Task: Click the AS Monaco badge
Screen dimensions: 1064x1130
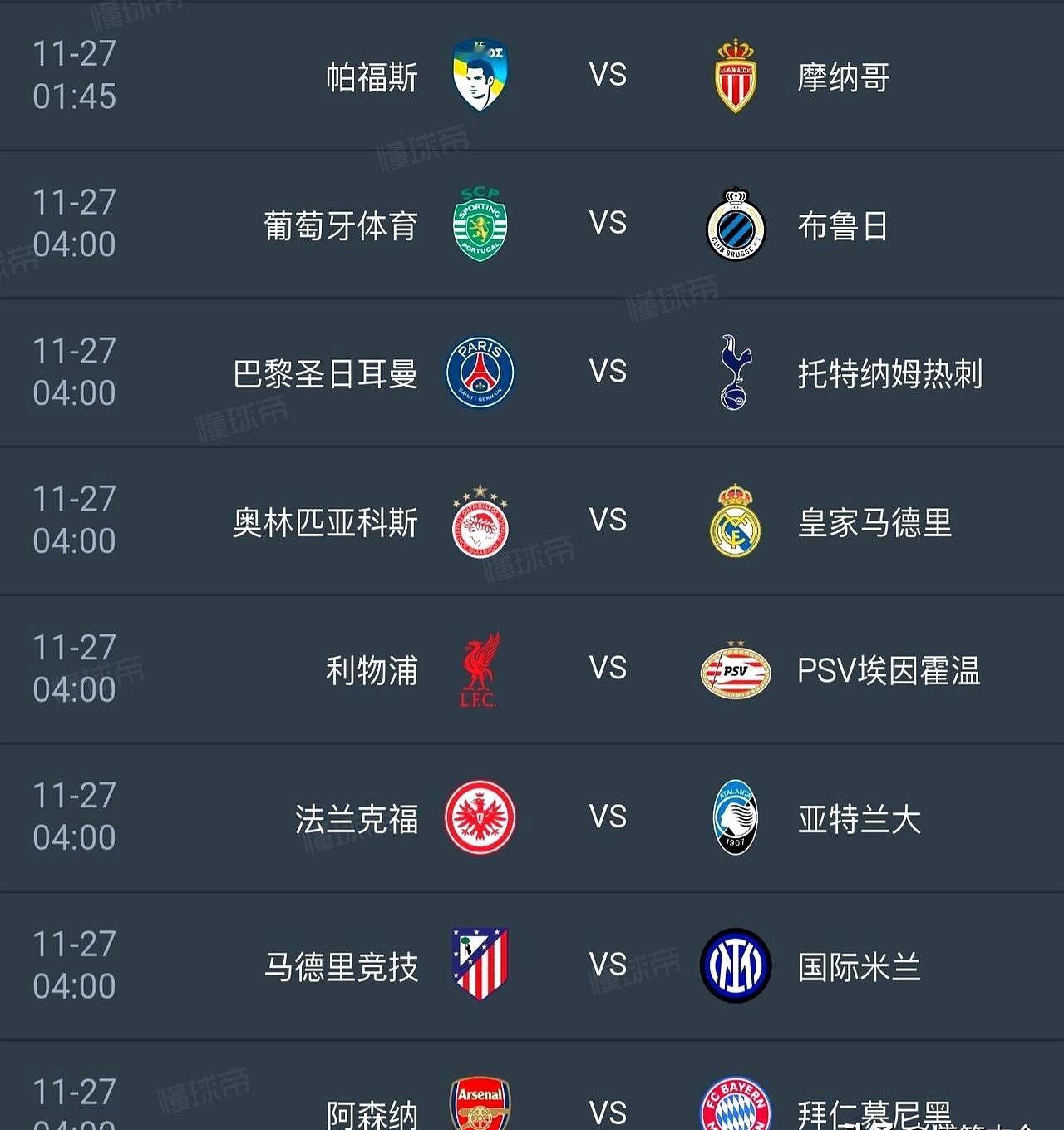Action: [x=735, y=74]
